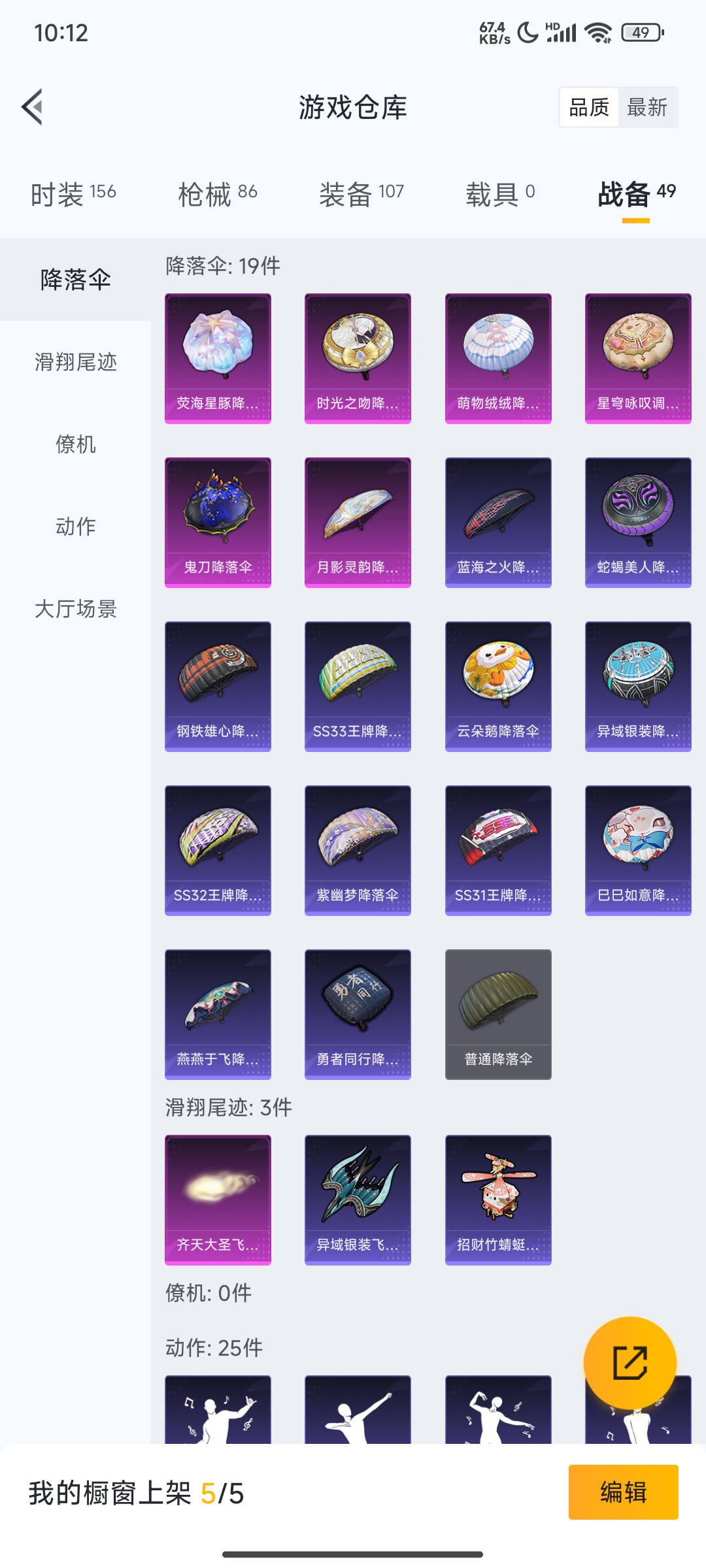Open the 紫幽梦降落伞 item
This screenshot has height=1568, width=706.
pyautogui.click(x=358, y=850)
